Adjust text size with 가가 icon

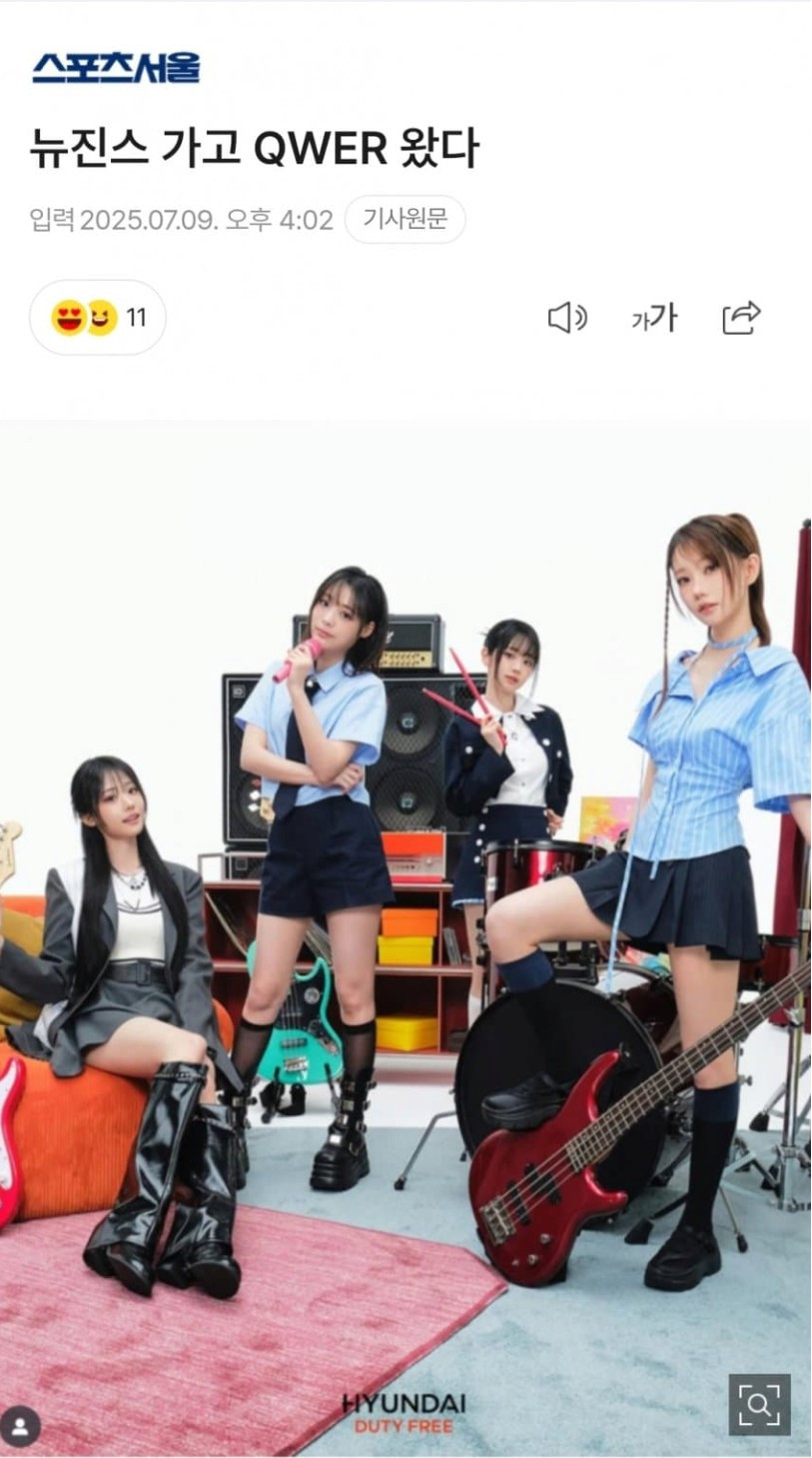coord(654,318)
